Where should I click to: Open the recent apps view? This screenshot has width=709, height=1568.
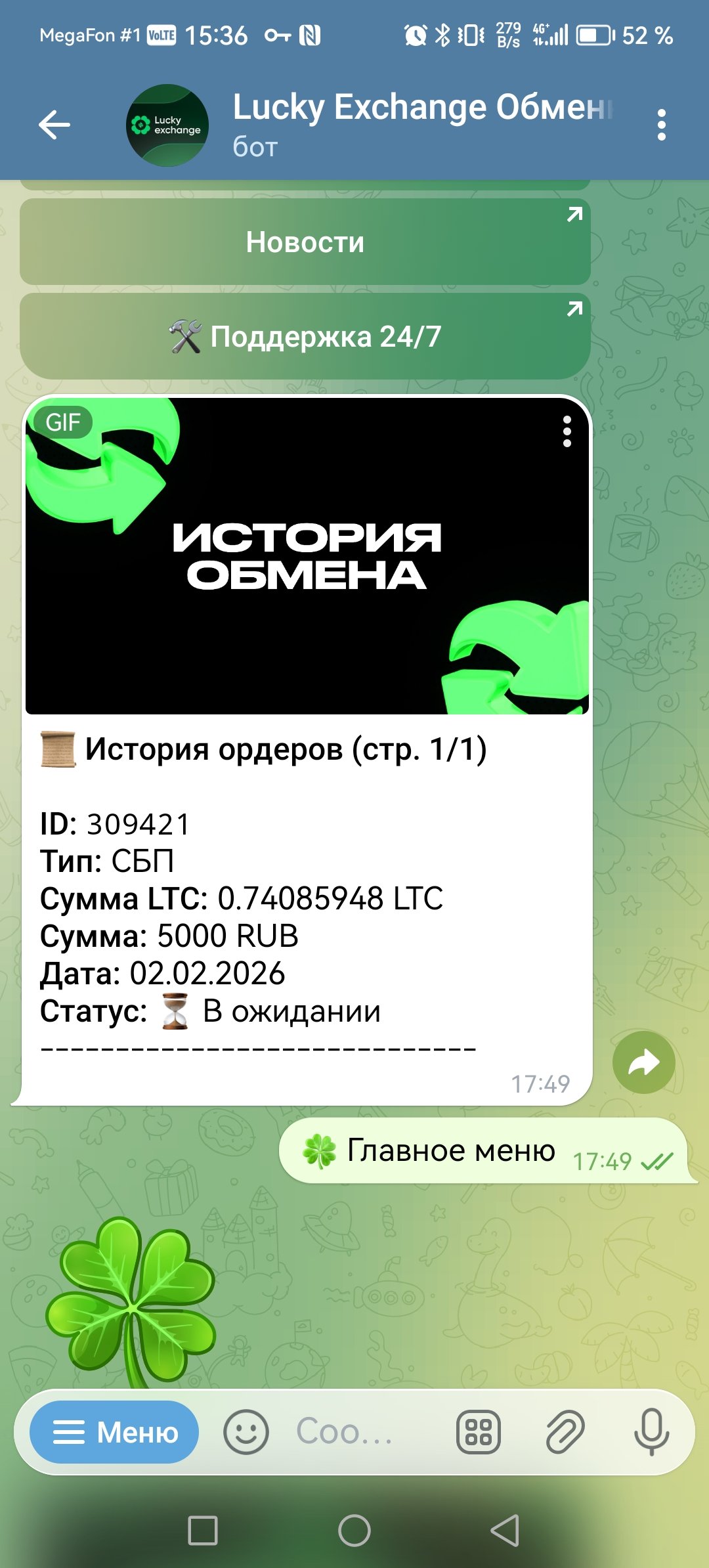[203, 1531]
